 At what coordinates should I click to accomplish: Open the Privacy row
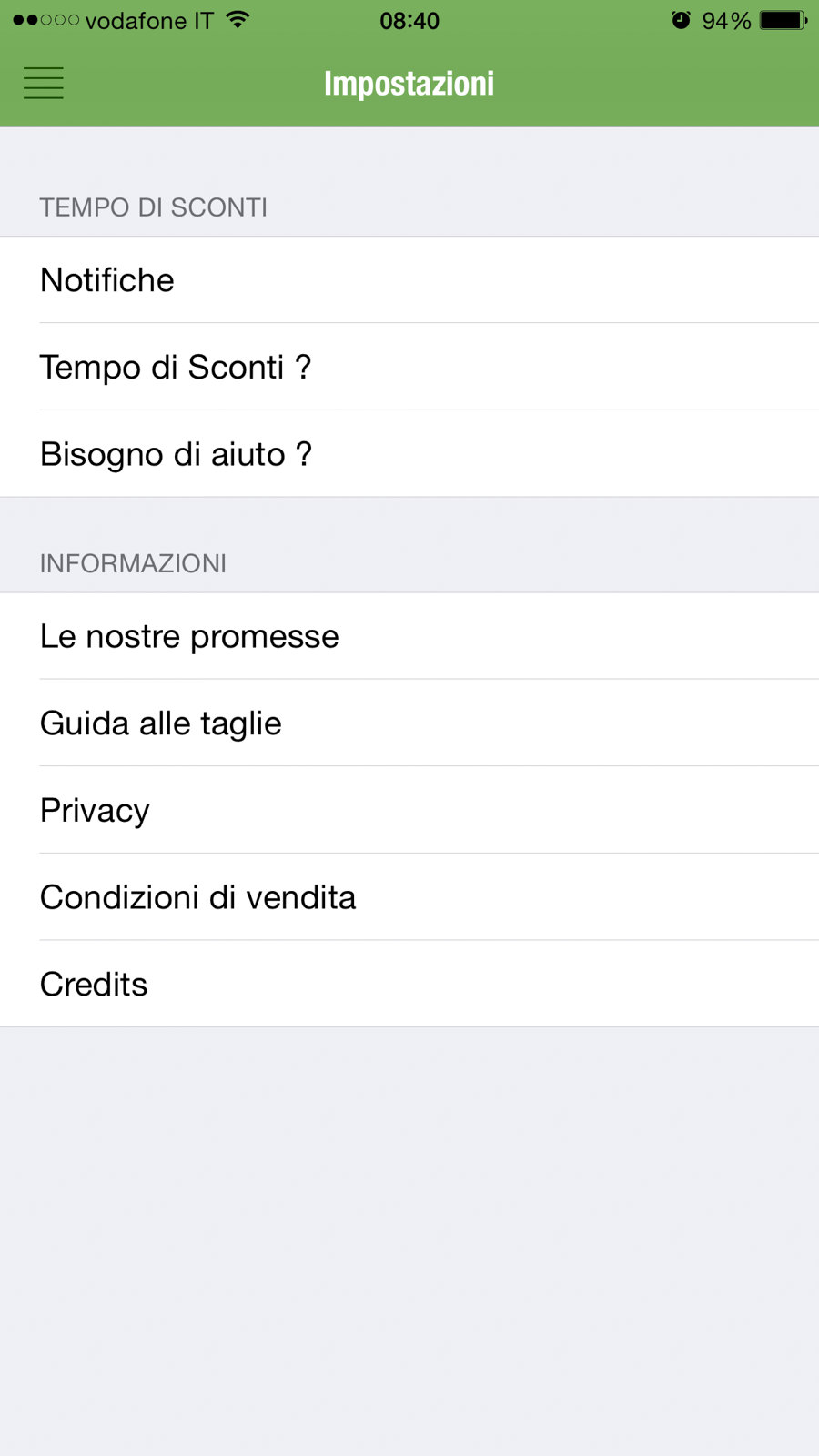point(409,810)
